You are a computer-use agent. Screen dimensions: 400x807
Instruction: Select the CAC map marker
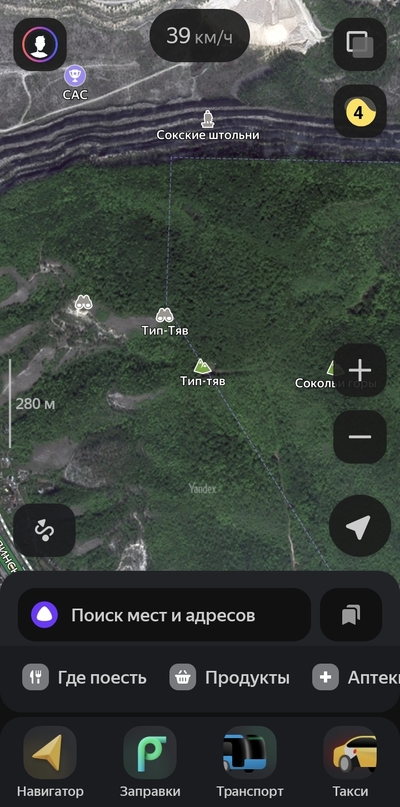point(75,82)
